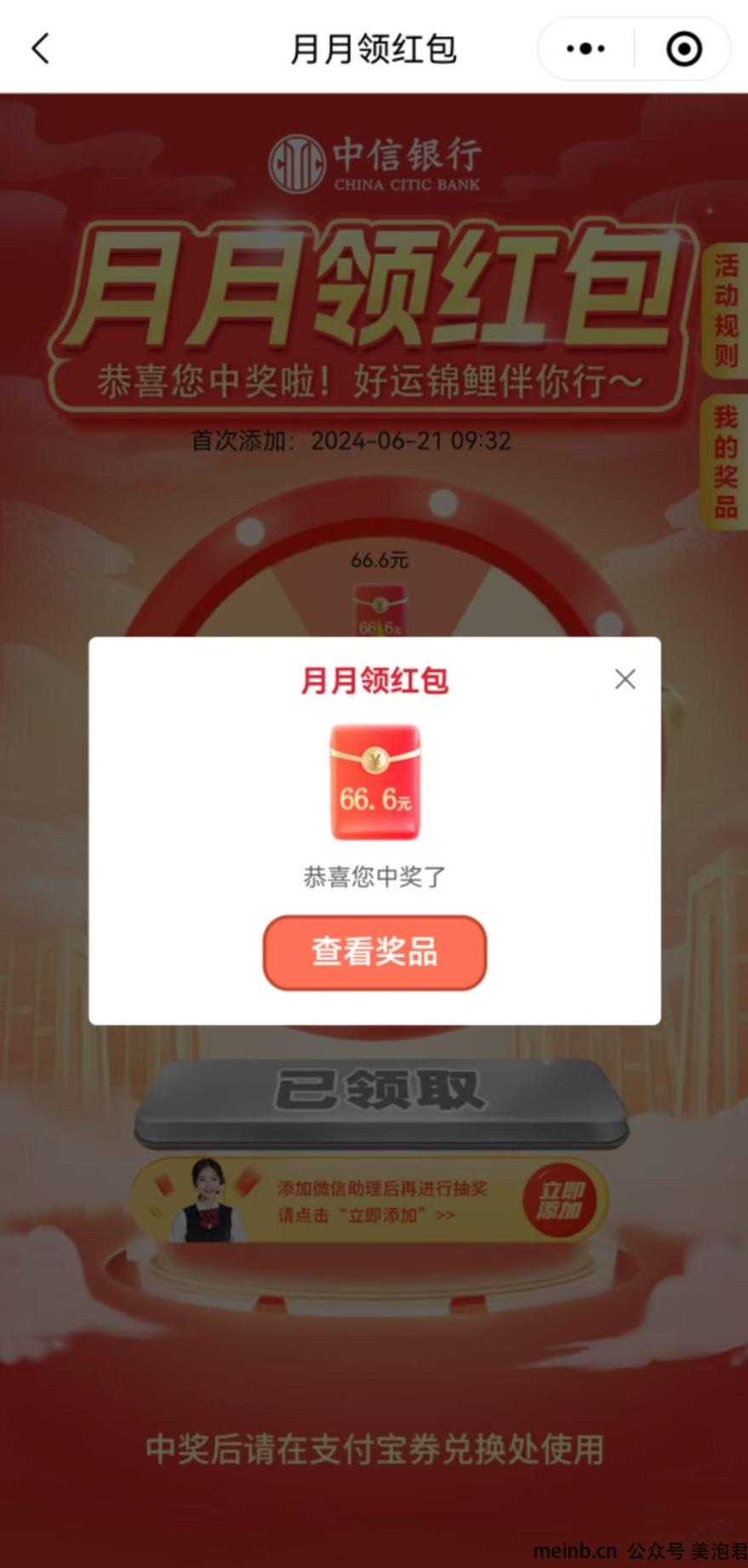Screen dimensions: 748x1568
Task: Open the 我的奖品 side tab
Action: click(725, 462)
